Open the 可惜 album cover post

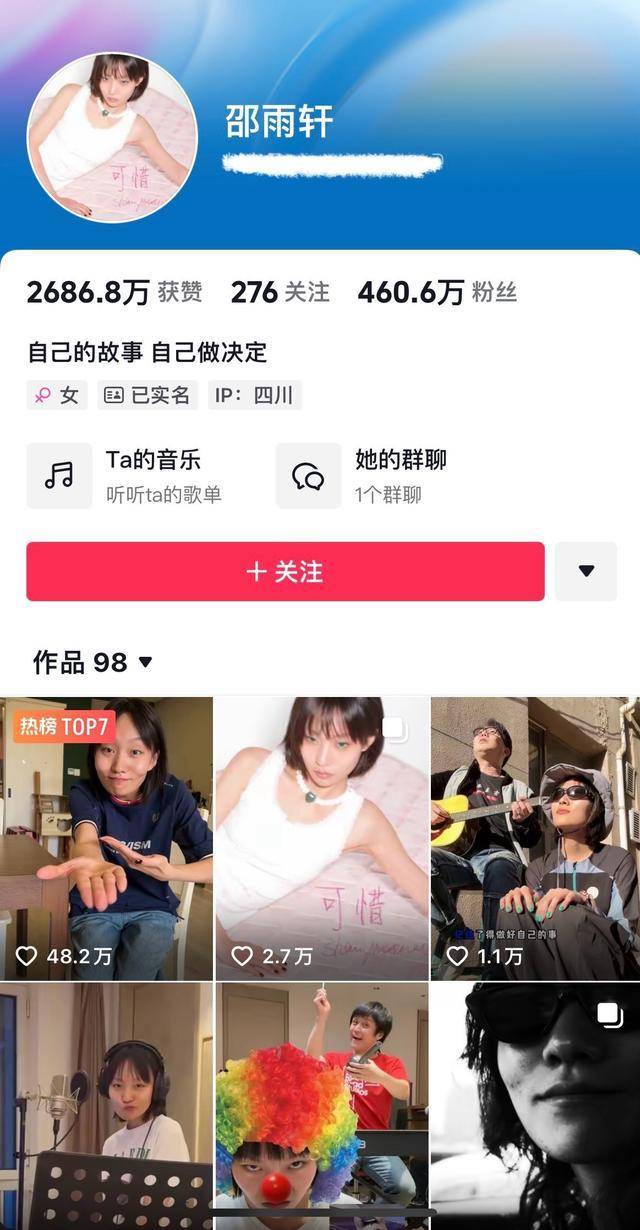(x=321, y=838)
